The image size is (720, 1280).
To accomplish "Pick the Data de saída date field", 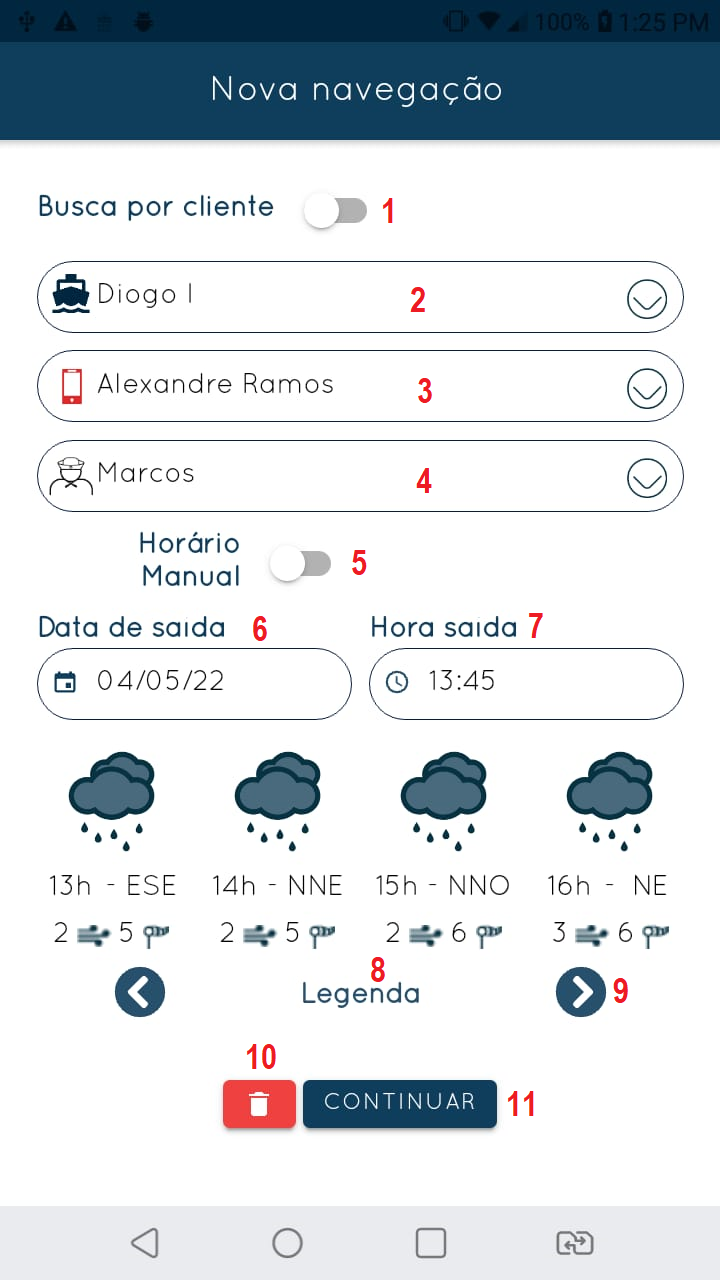I will [x=195, y=683].
